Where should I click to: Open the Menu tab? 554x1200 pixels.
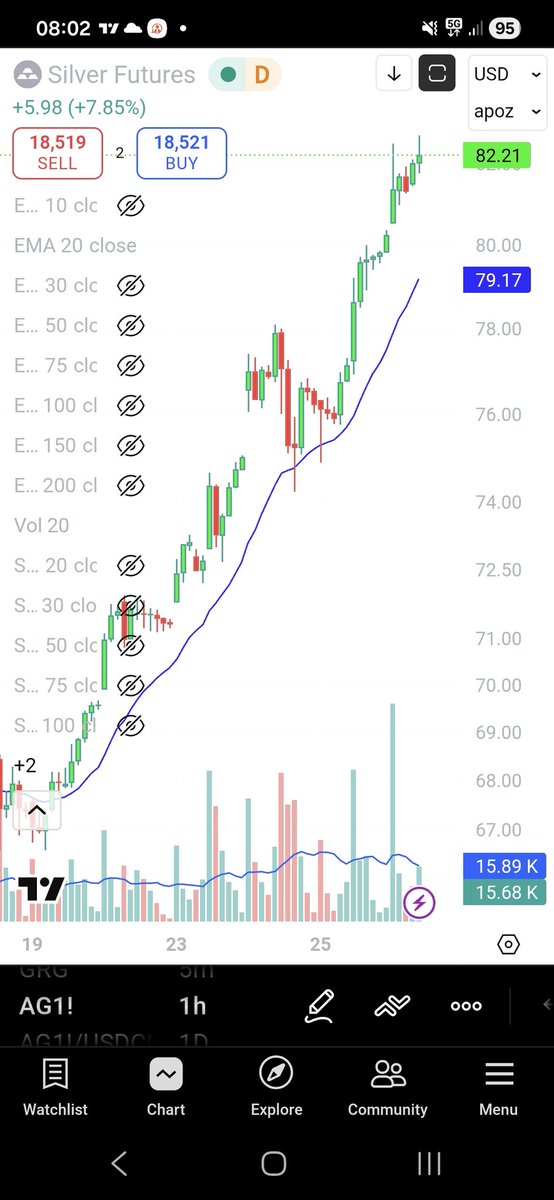[x=498, y=1088]
